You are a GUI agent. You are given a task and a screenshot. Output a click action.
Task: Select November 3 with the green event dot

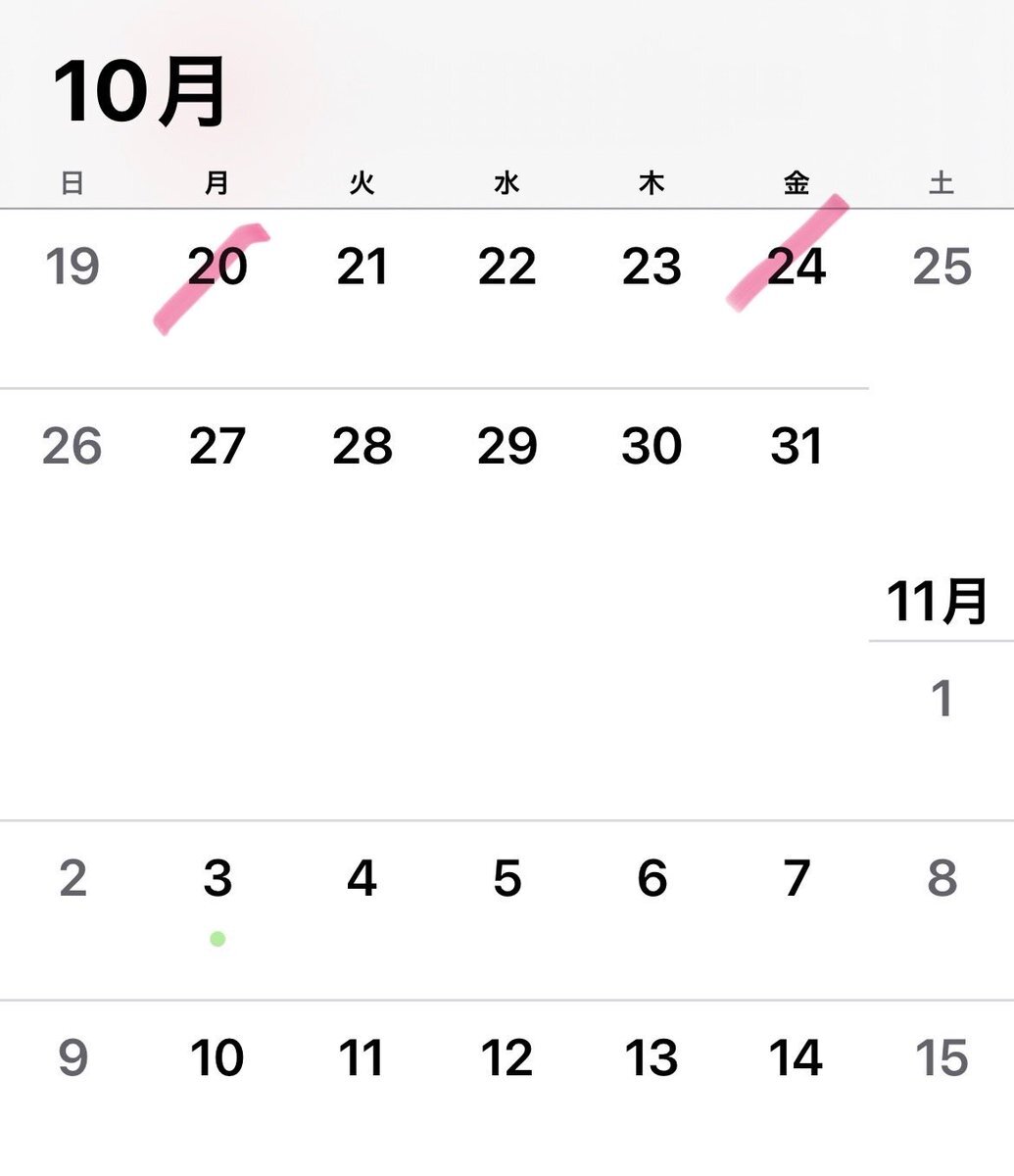pyautogui.click(x=217, y=878)
